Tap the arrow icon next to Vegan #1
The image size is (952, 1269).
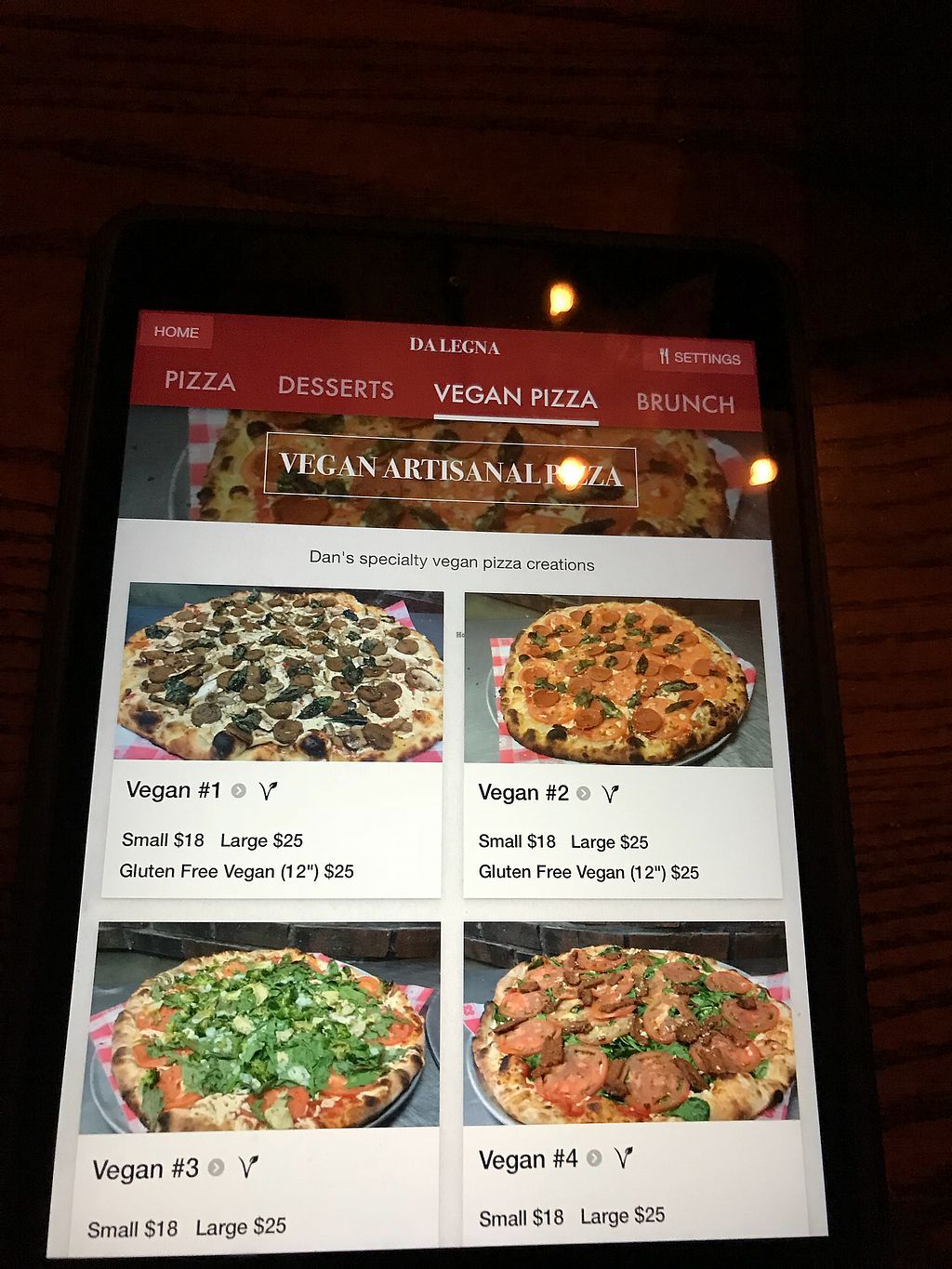[x=239, y=791]
